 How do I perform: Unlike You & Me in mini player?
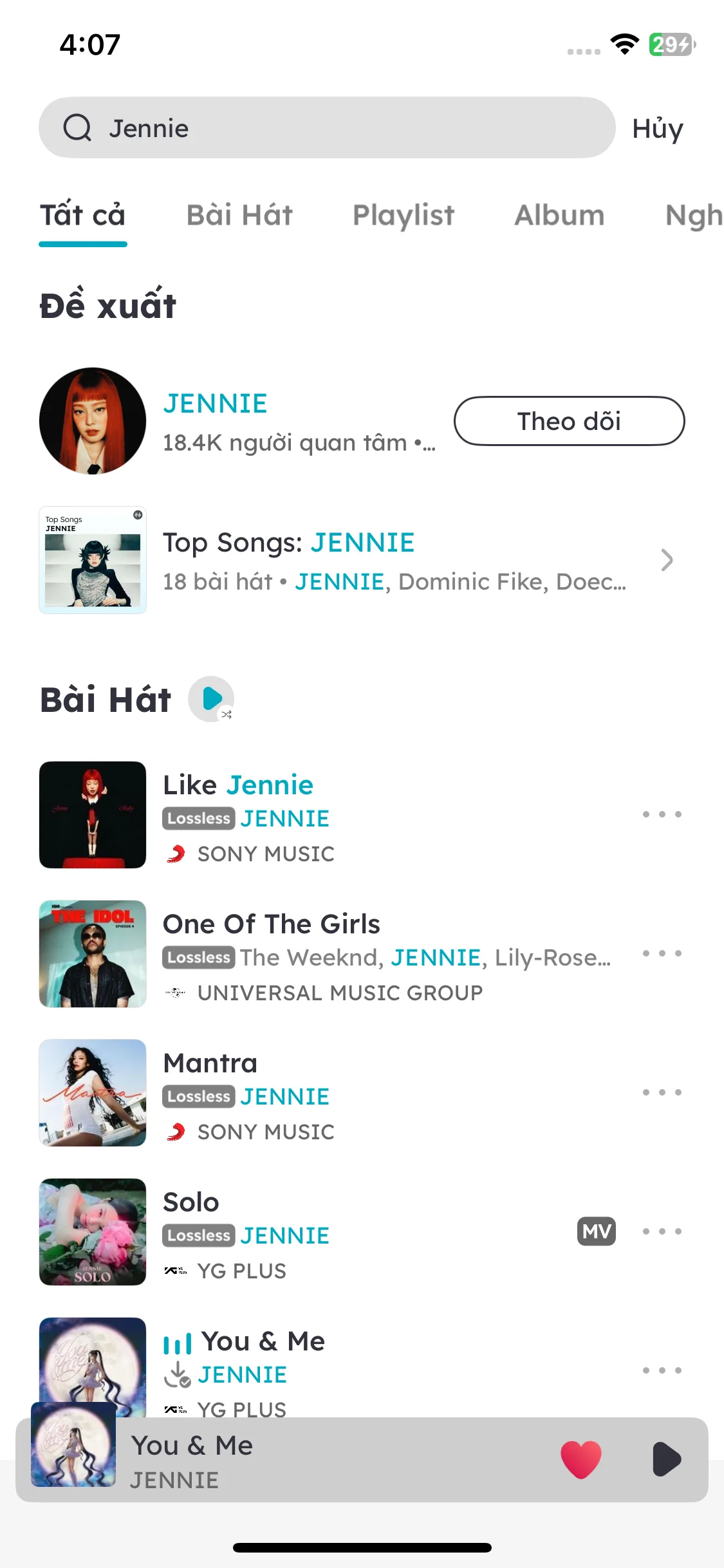[x=580, y=1459]
